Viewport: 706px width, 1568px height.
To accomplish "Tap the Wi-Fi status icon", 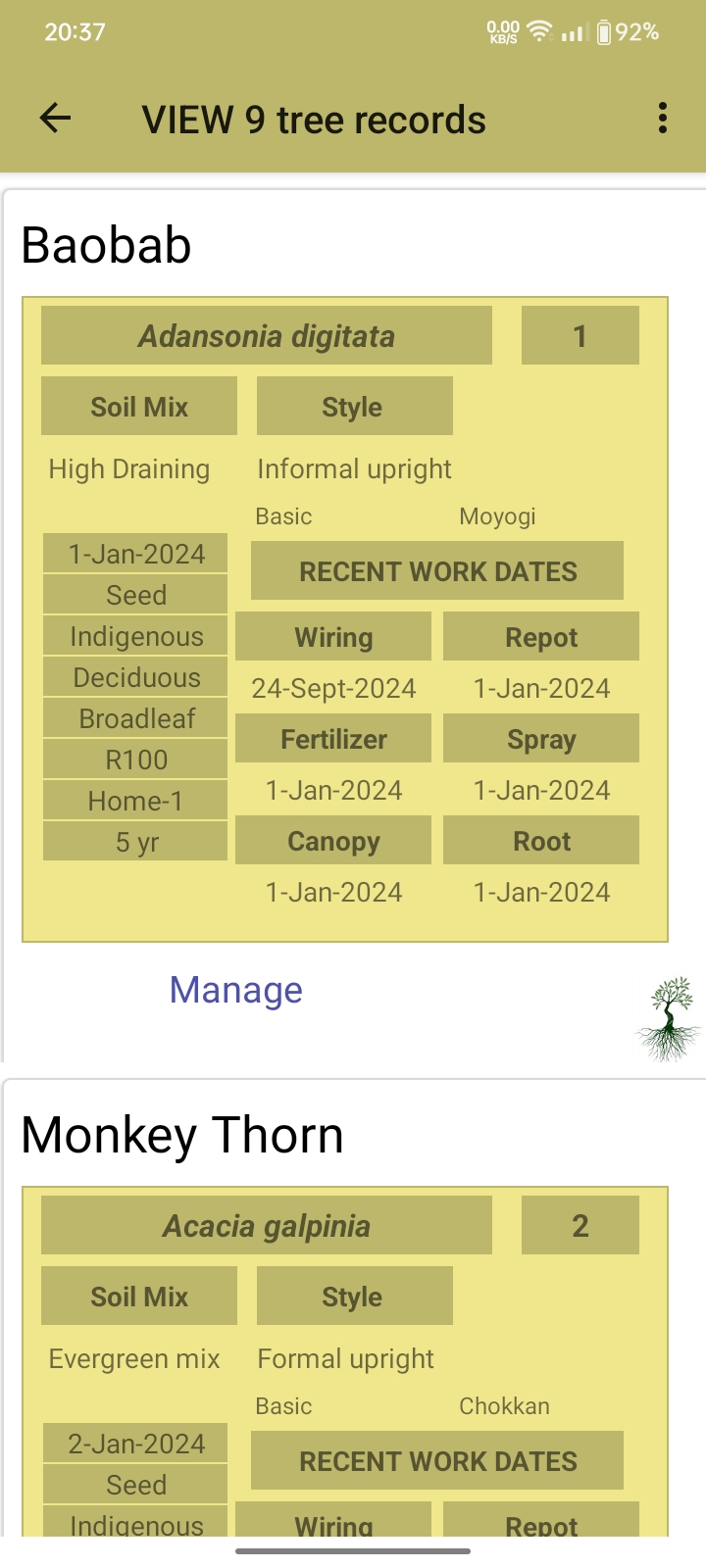I will tap(537, 29).
